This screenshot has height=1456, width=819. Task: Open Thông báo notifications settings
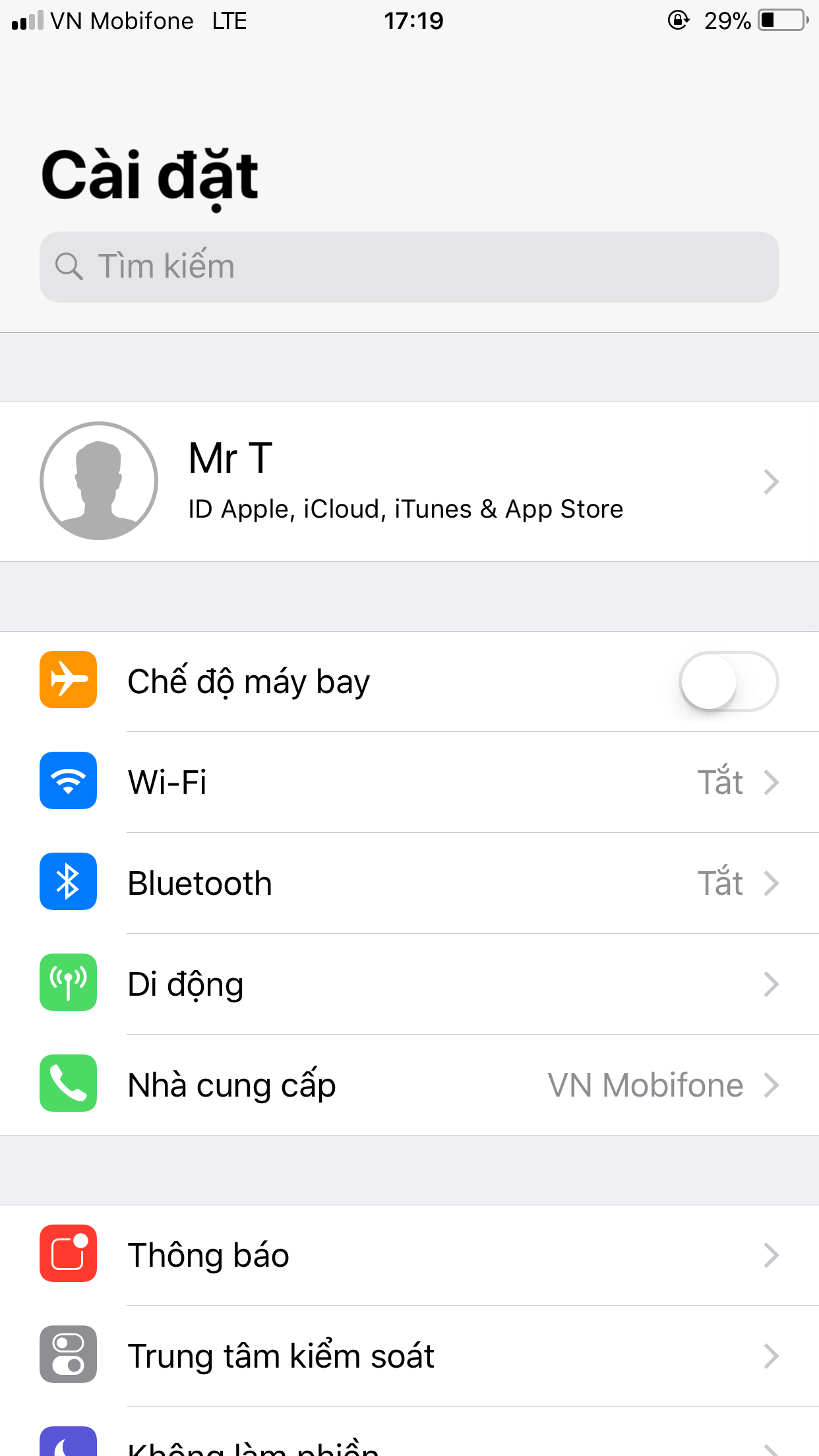click(409, 1254)
